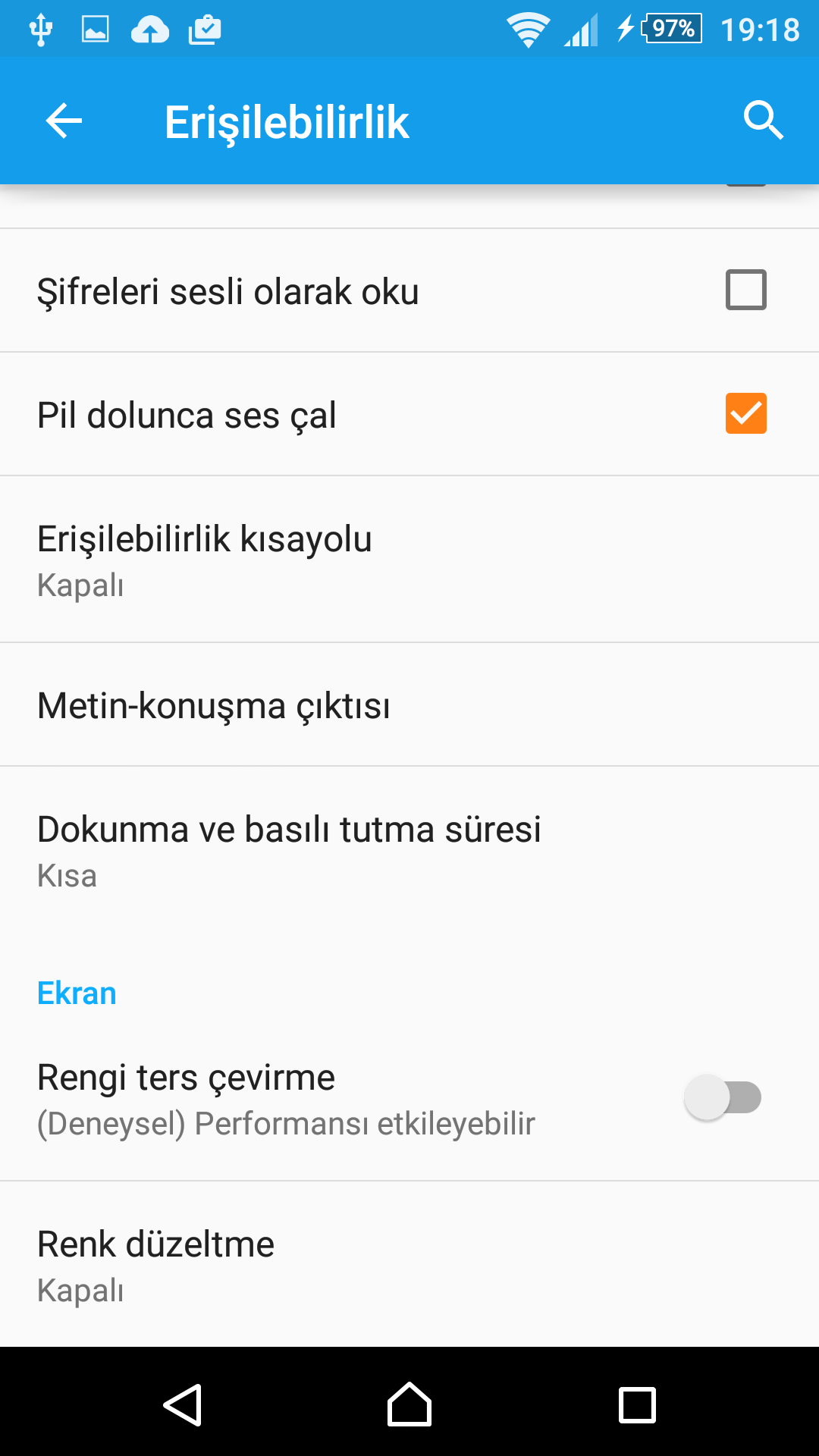819x1456 pixels.
Task: Open Renk düzeltme options
Action: click(x=409, y=1265)
